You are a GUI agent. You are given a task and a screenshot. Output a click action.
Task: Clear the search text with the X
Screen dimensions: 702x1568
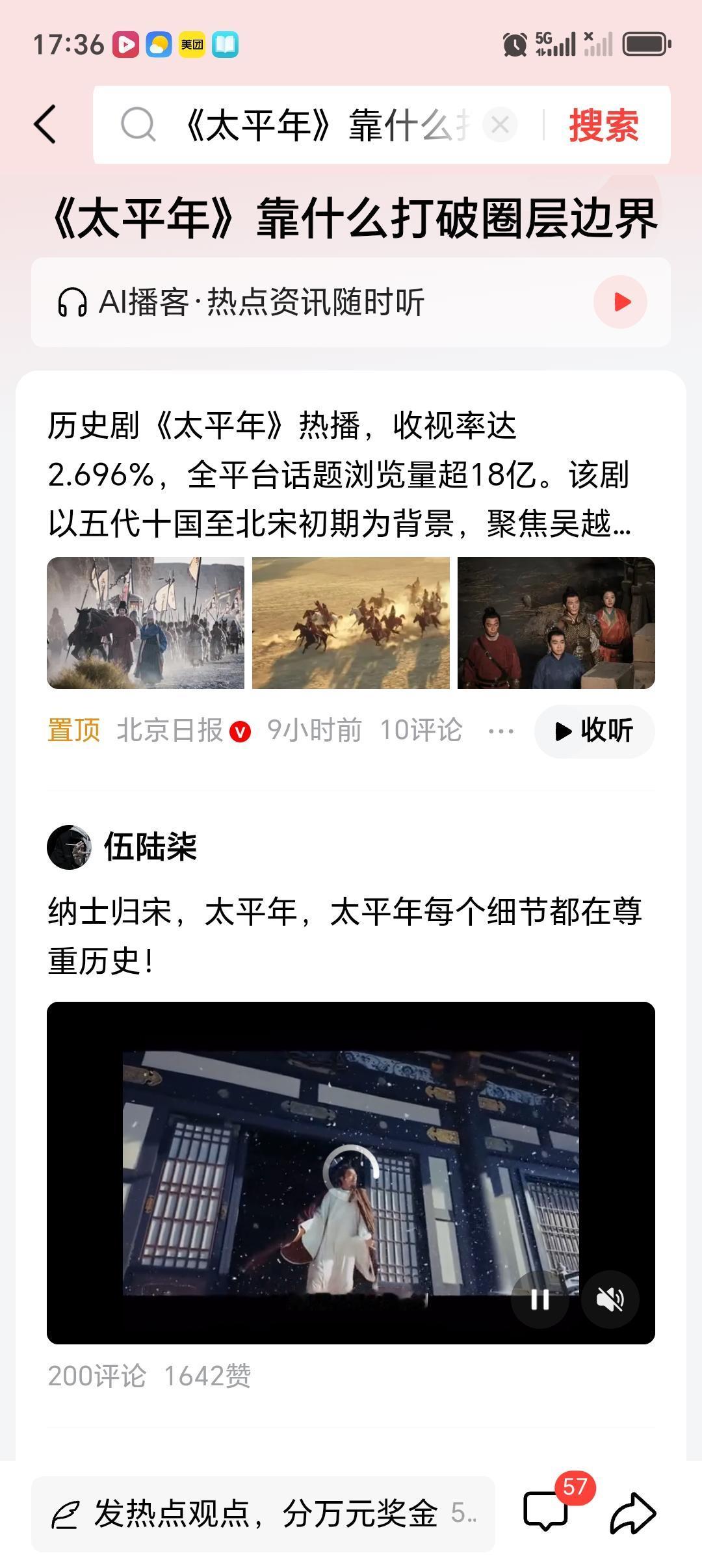[499, 125]
